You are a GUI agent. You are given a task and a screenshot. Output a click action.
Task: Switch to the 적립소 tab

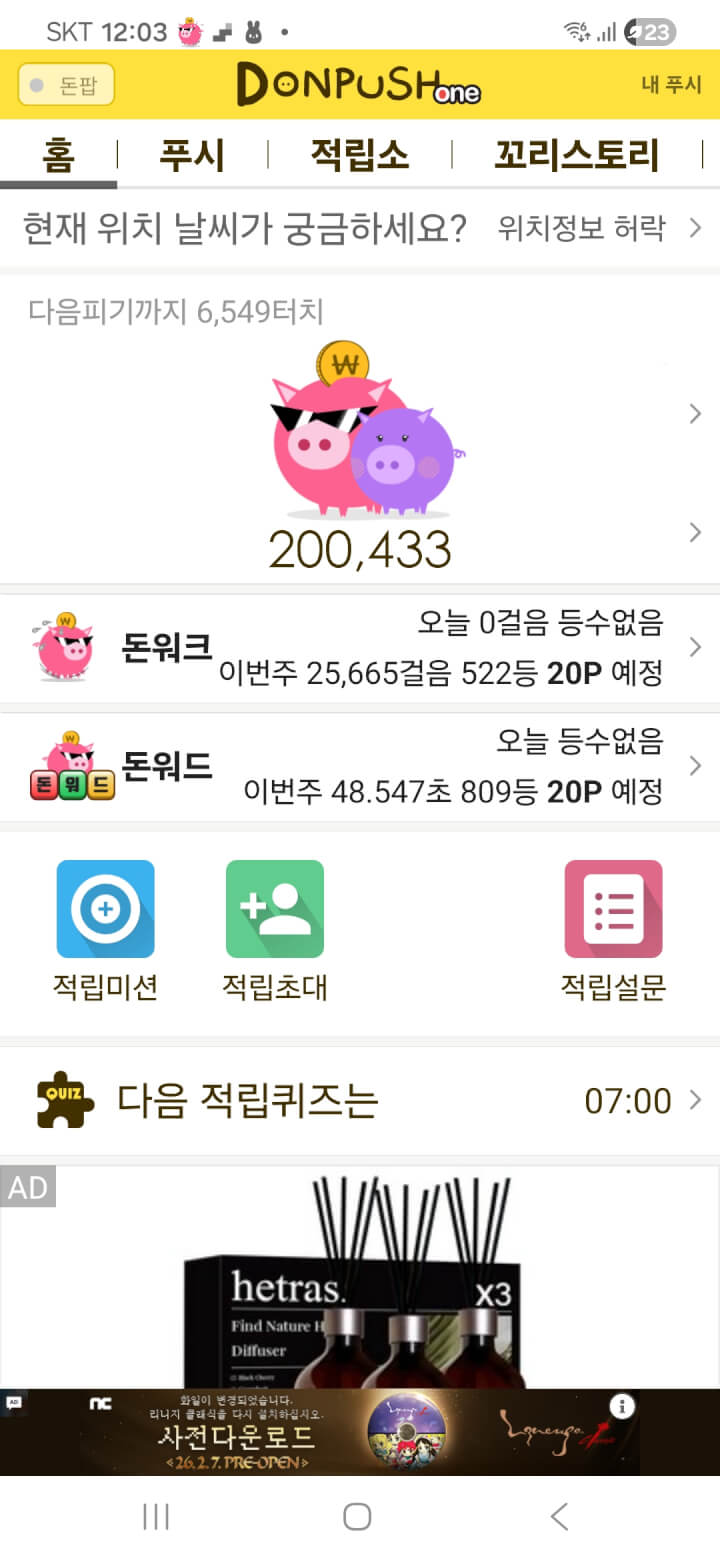click(x=359, y=156)
